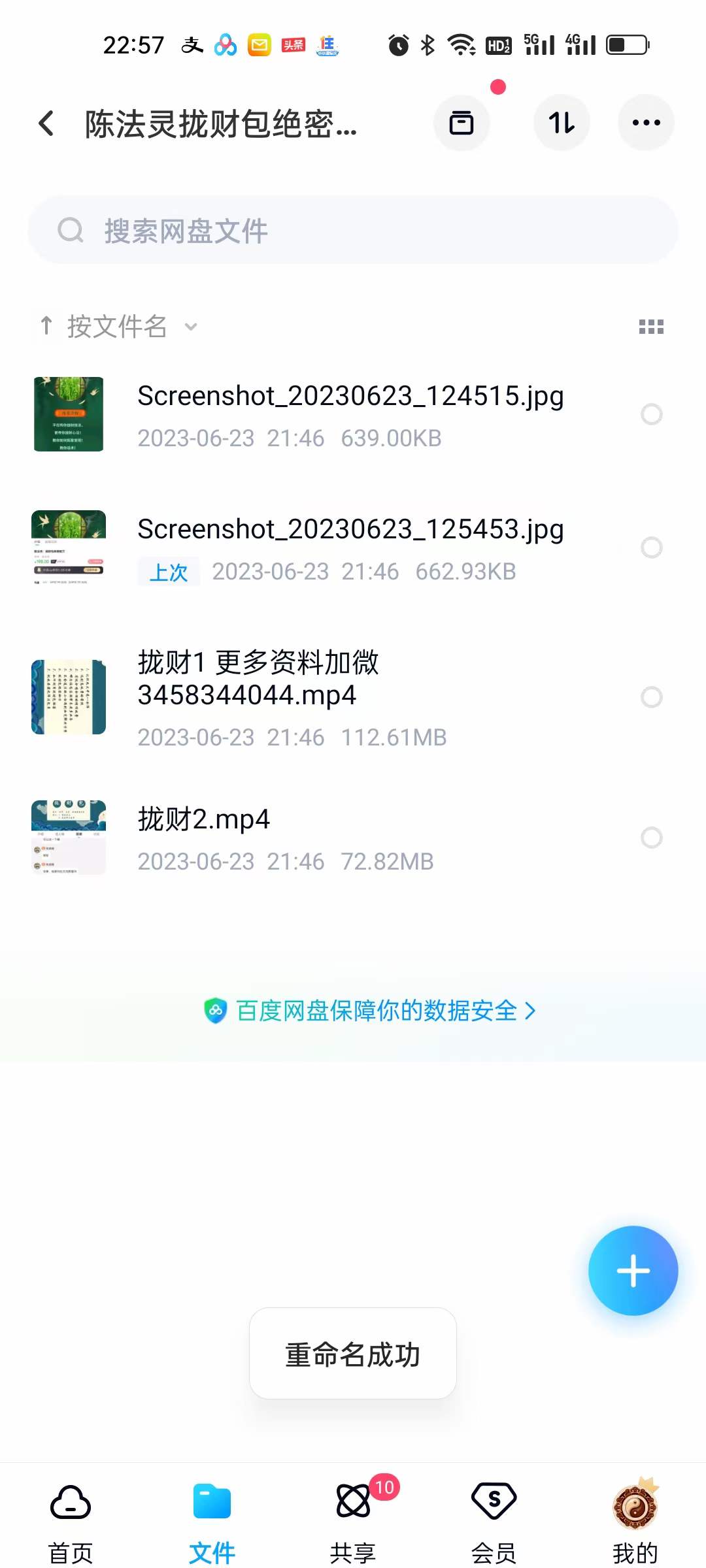Go back using the top-left arrow
Image resolution: width=706 pixels, height=1568 pixels.
(46, 123)
